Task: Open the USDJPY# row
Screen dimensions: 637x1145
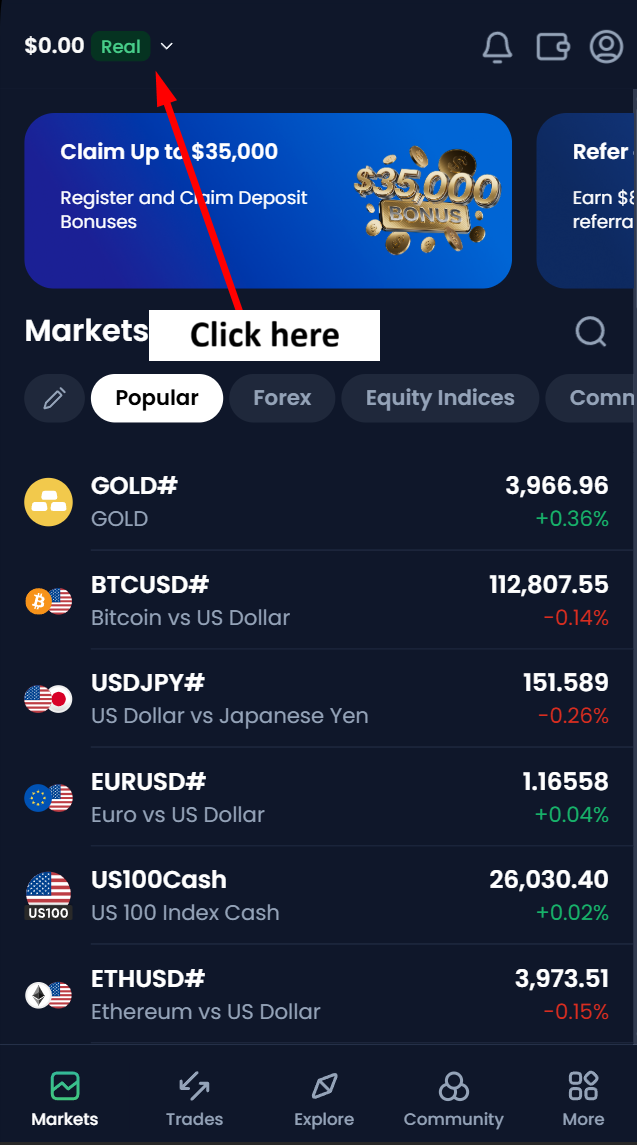Action: tap(318, 698)
